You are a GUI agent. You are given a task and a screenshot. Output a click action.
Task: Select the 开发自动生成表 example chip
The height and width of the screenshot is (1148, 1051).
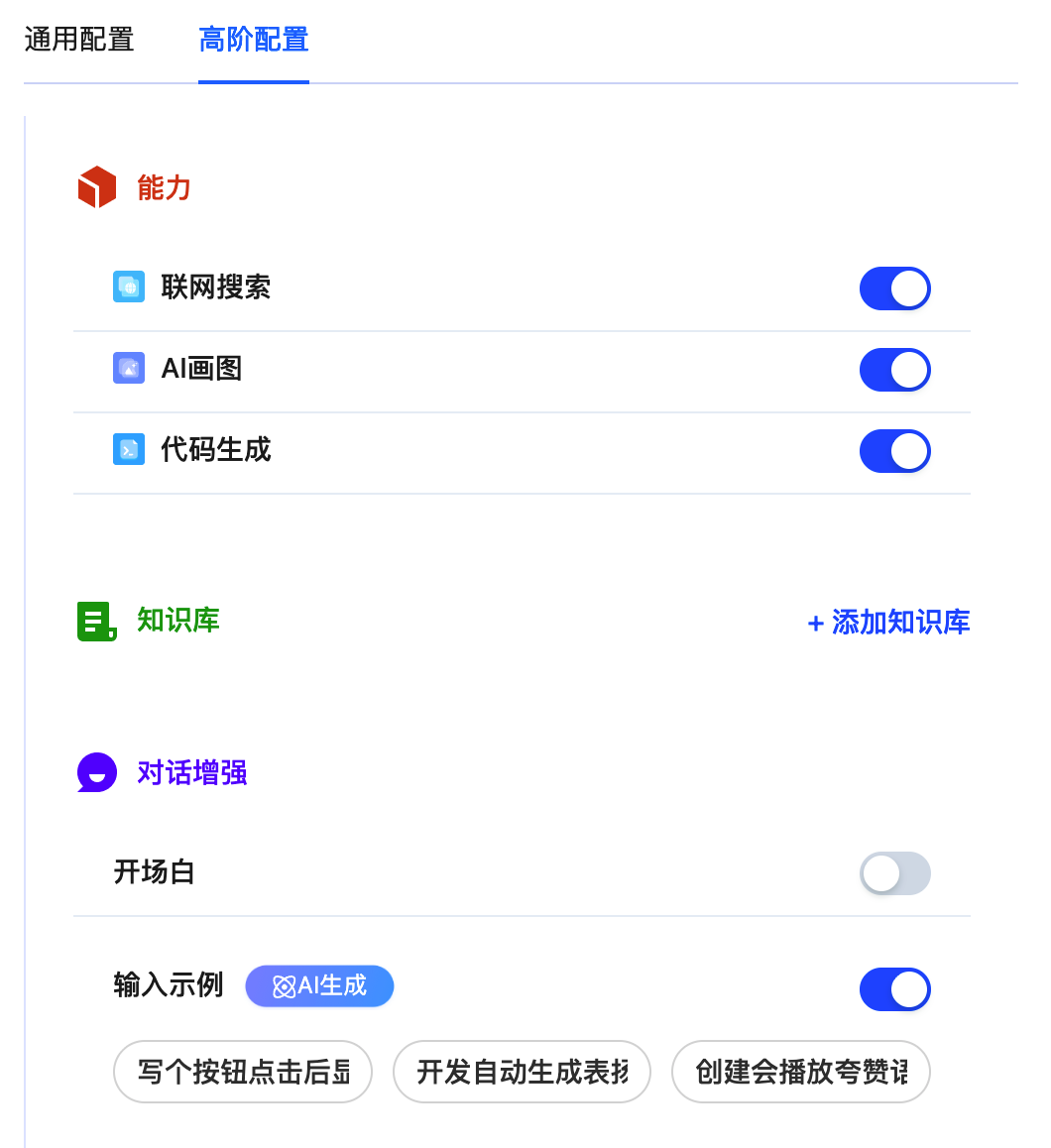click(x=522, y=1072)
